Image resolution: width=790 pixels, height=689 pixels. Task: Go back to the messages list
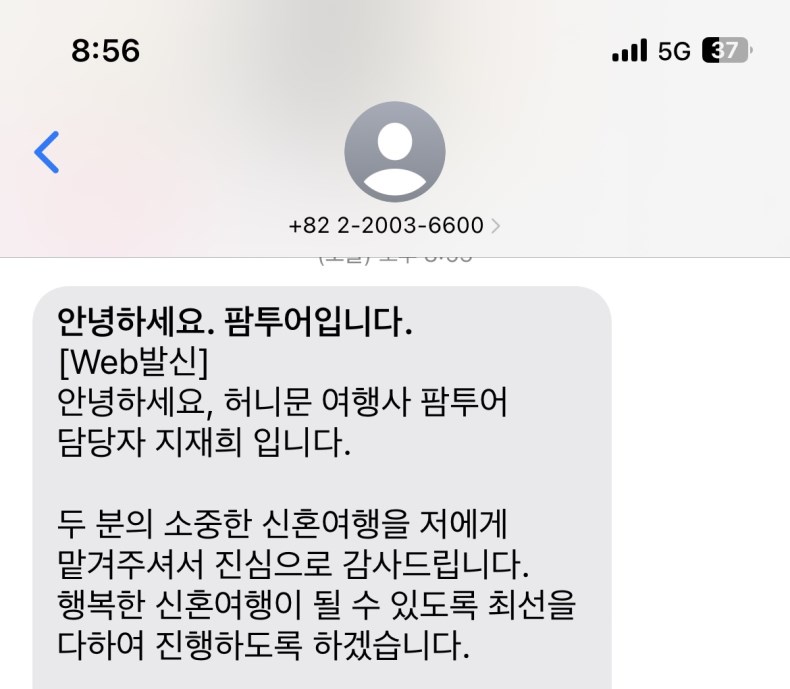[46, 152]
